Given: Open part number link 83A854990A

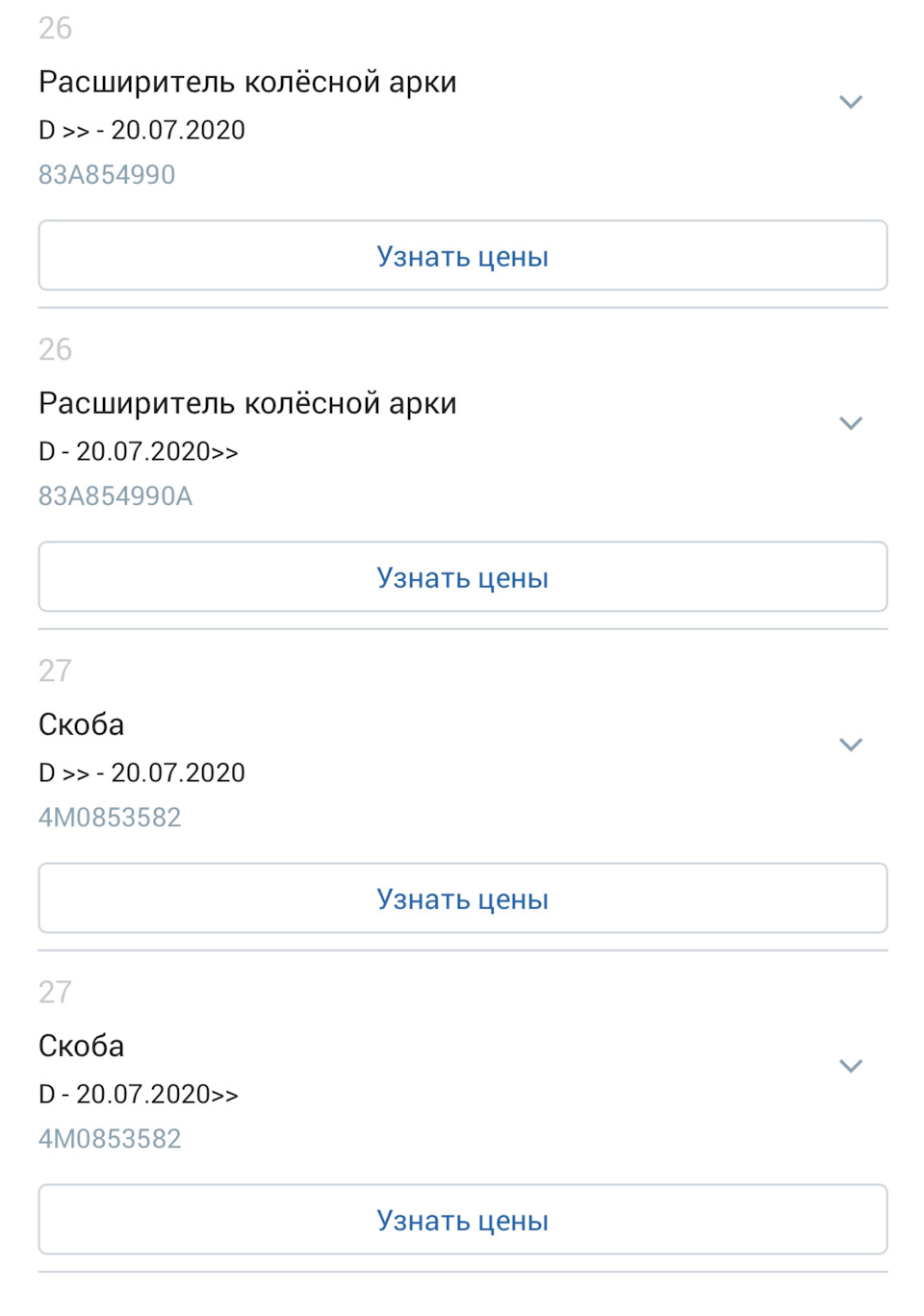Looking at the screenshot, I should point(115,495).
